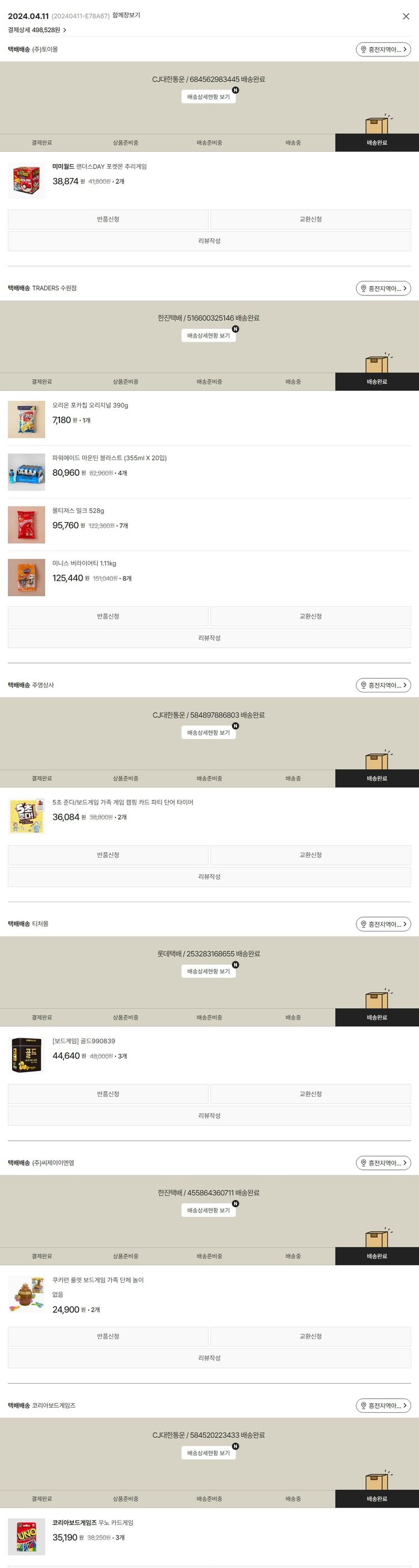
Task: Request exchange for 포켓몬 추리게임 order
Action: tap(310, 219)
